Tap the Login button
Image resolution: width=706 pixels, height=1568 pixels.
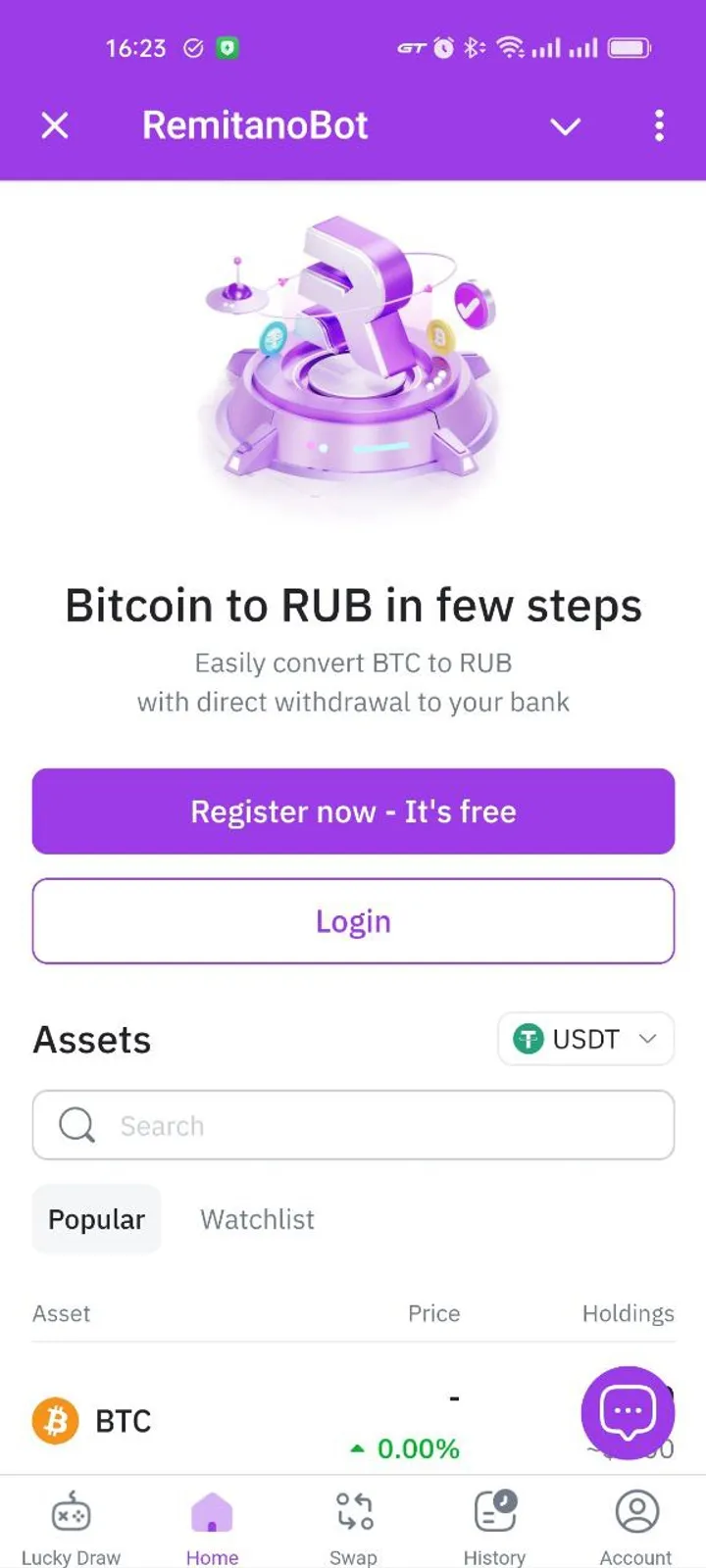point(353,921)
